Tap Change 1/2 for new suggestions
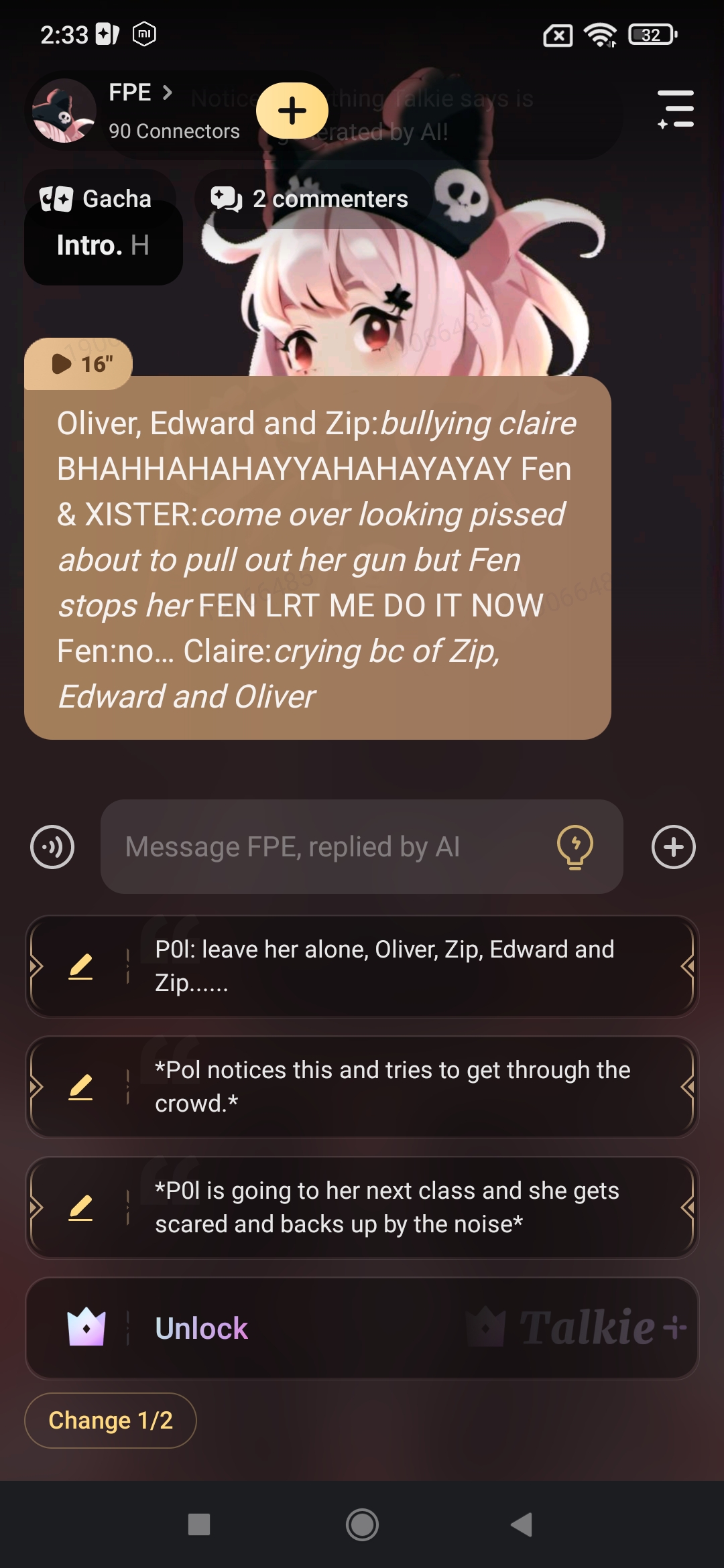The image size is (724, 1568). coord(111,1420)
